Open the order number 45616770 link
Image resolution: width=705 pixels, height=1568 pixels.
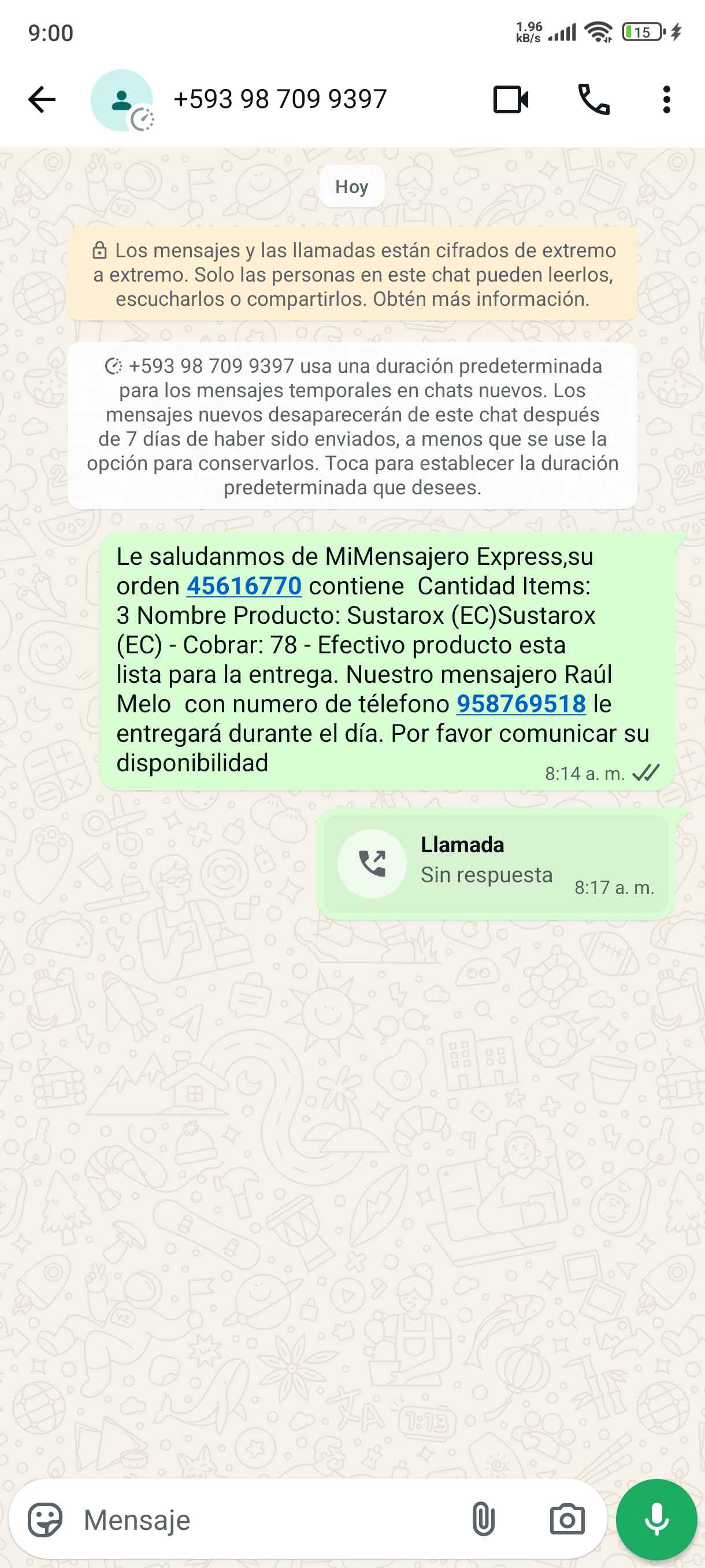(244, 586)
